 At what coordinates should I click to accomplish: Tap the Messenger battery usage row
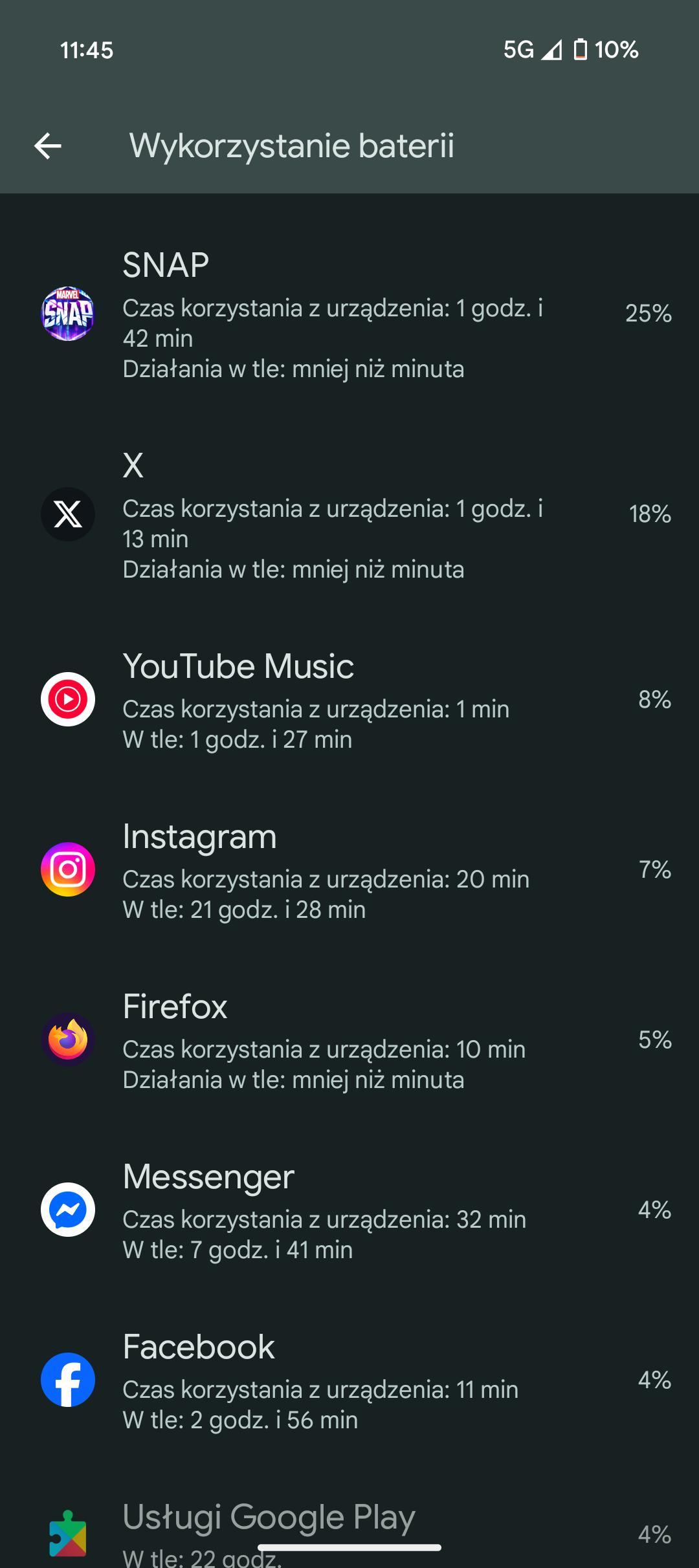pos(349,1211)
